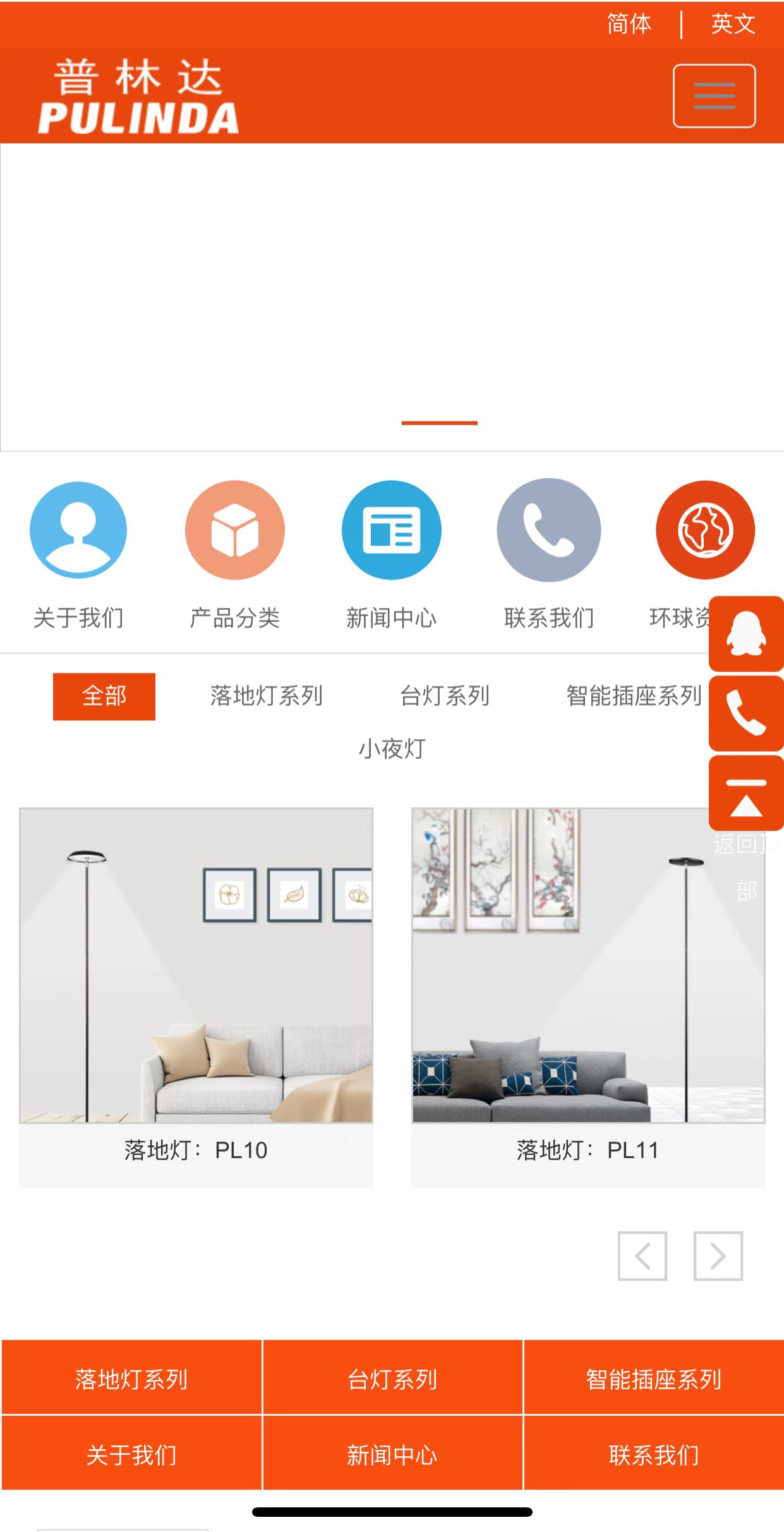Screen dimensions: 784x1532
Task: Filter products by 台灯系列 tab
Action: pyautogui.click(x=445, y=696)
